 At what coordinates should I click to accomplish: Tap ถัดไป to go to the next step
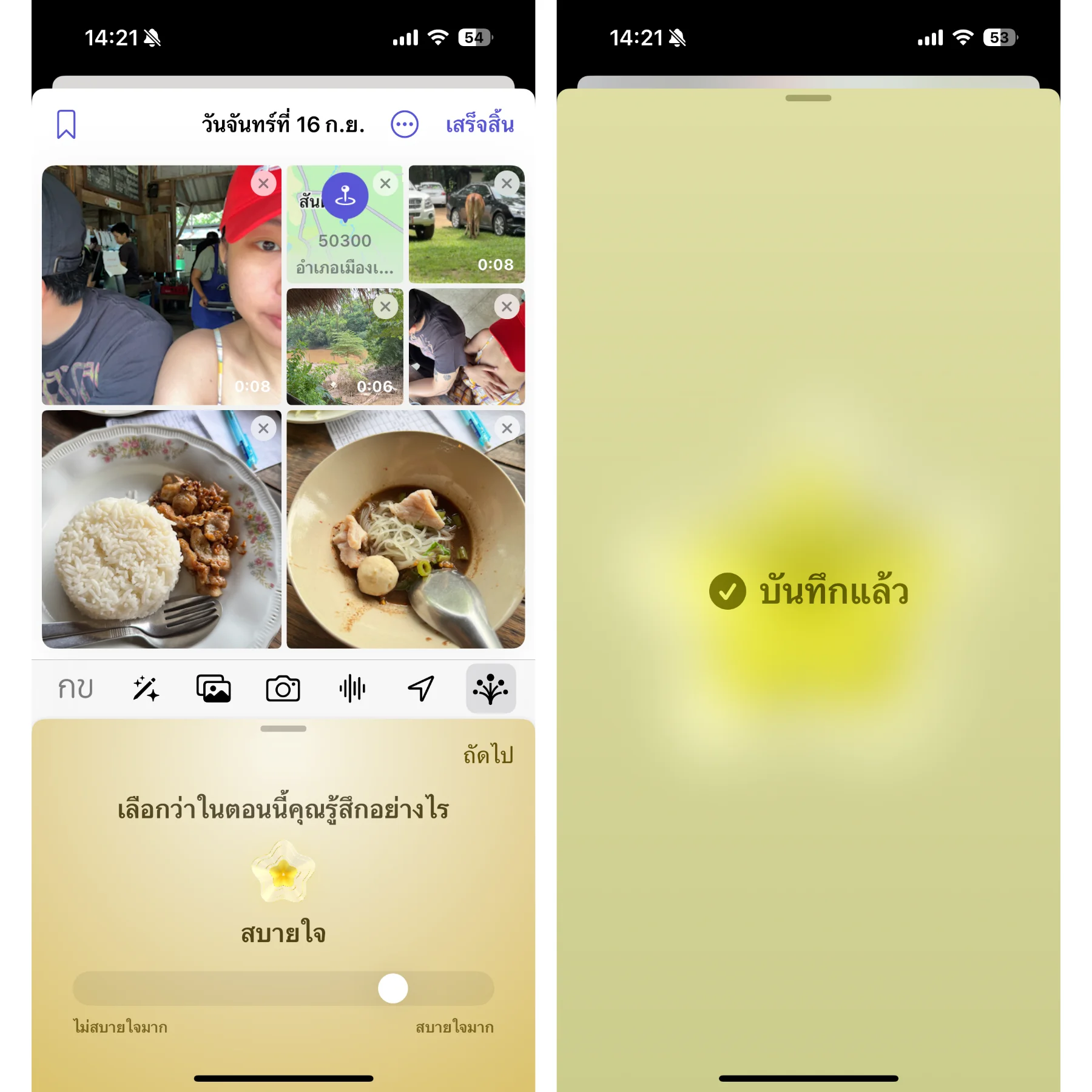click(488, 755)
